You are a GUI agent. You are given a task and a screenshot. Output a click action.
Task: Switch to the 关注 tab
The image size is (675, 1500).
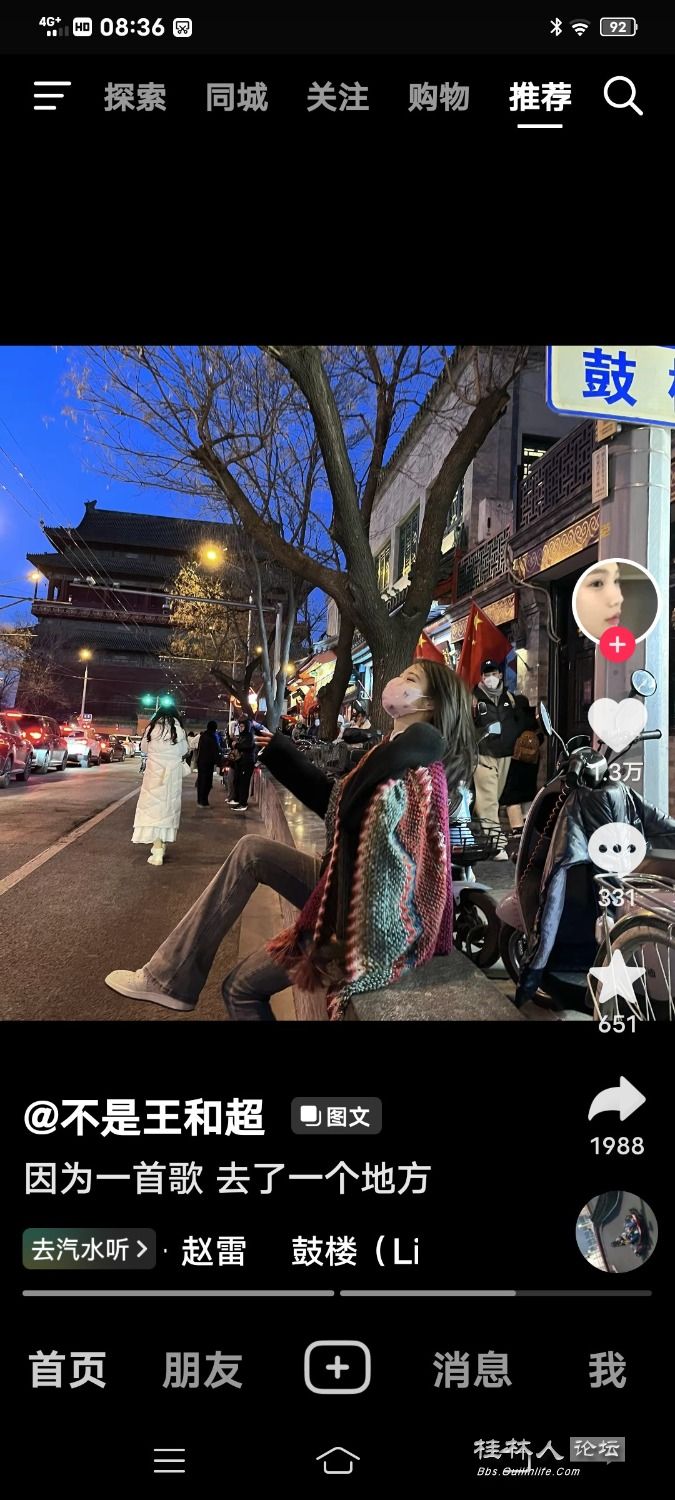tap(338, 97)
